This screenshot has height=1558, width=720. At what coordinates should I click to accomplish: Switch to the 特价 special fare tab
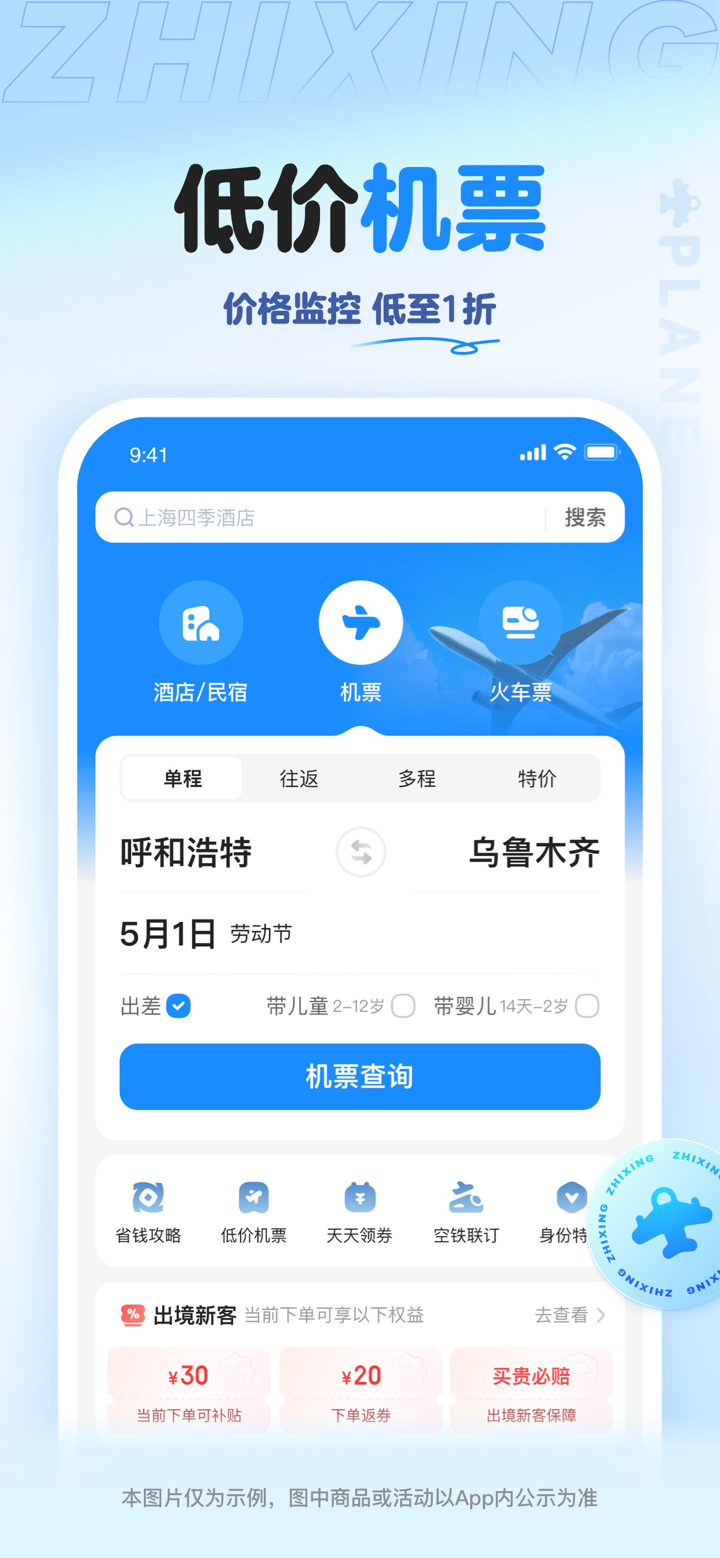(537, 777)
